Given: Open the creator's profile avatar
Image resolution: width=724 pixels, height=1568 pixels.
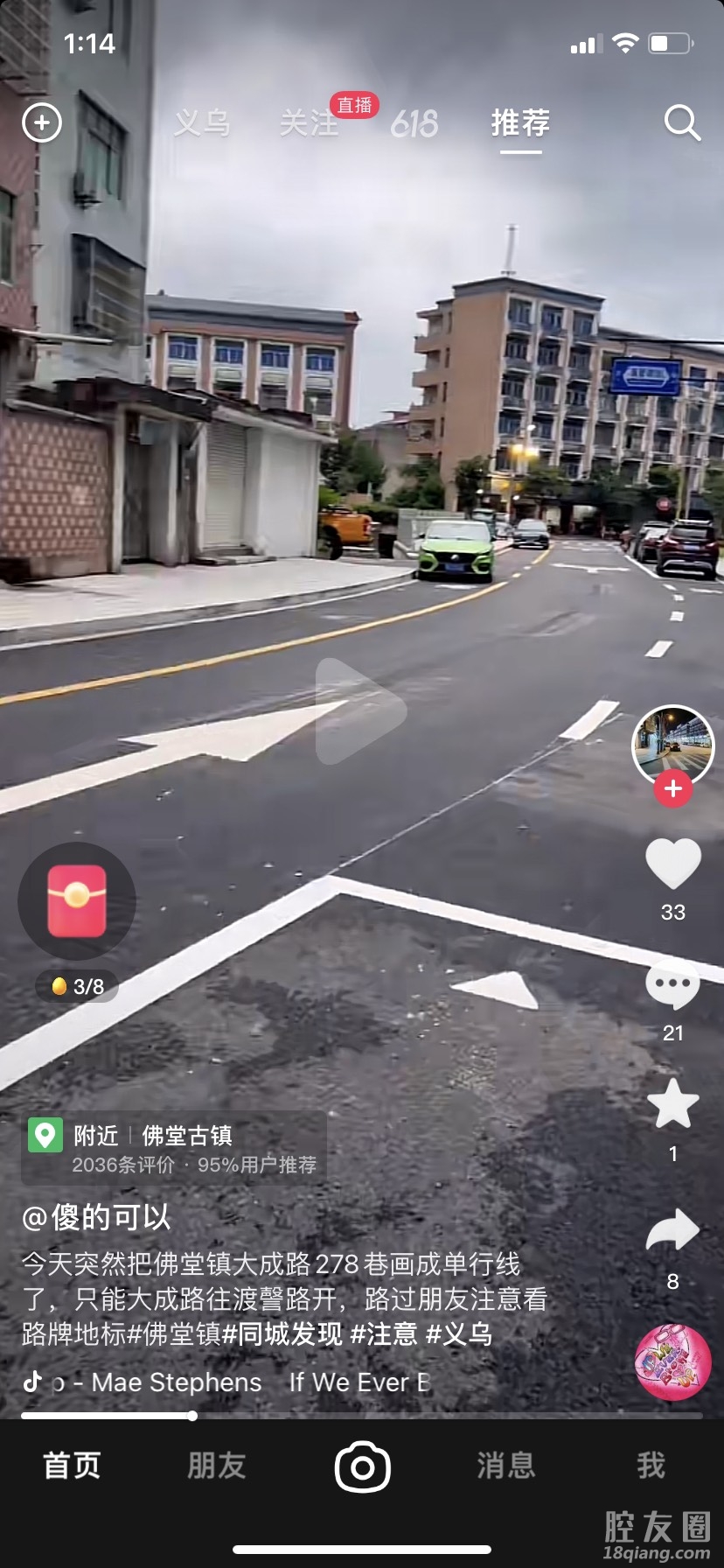Looking at the screenshot, I should [672, 745].
